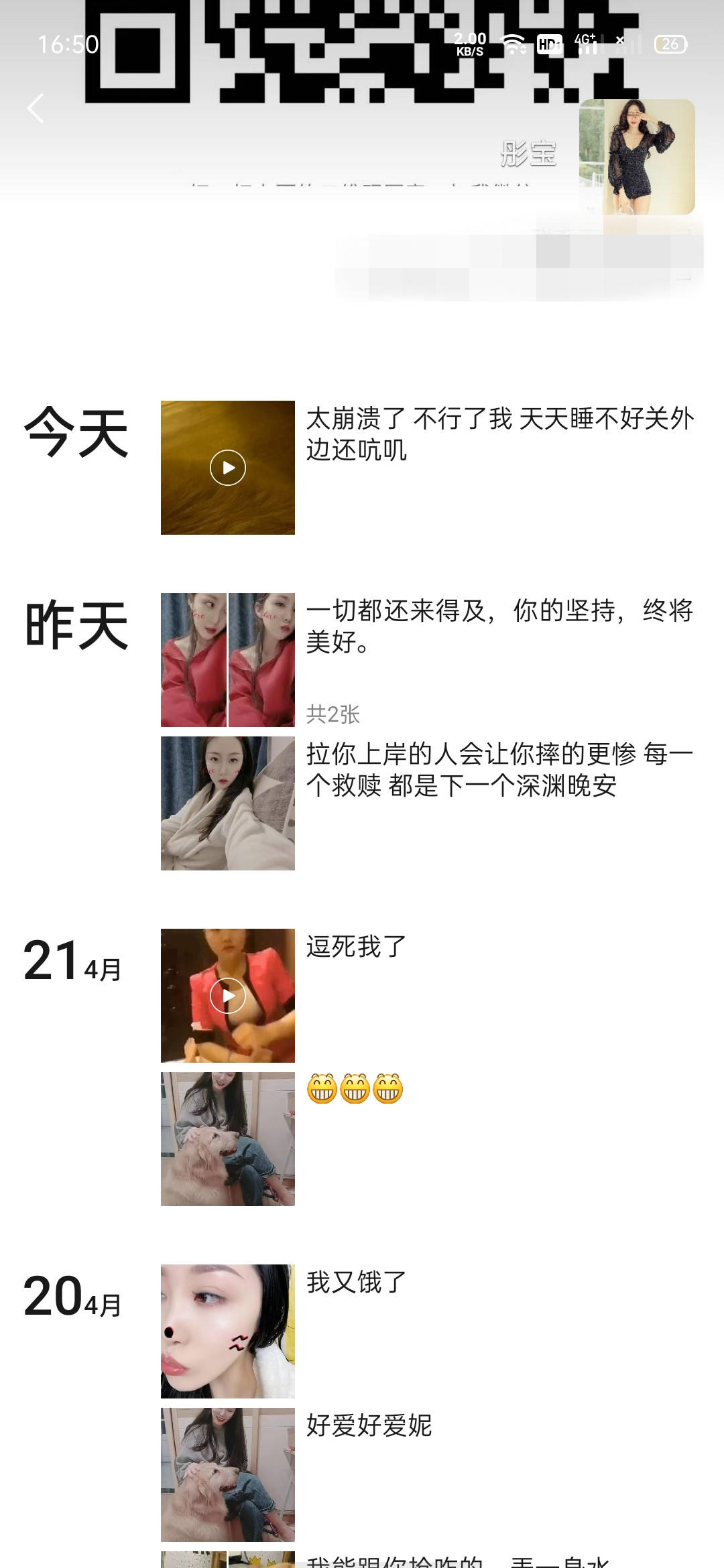Open the dog photo with laughing emojis
Screen dimensions: 724x1568
point(228,1139)
